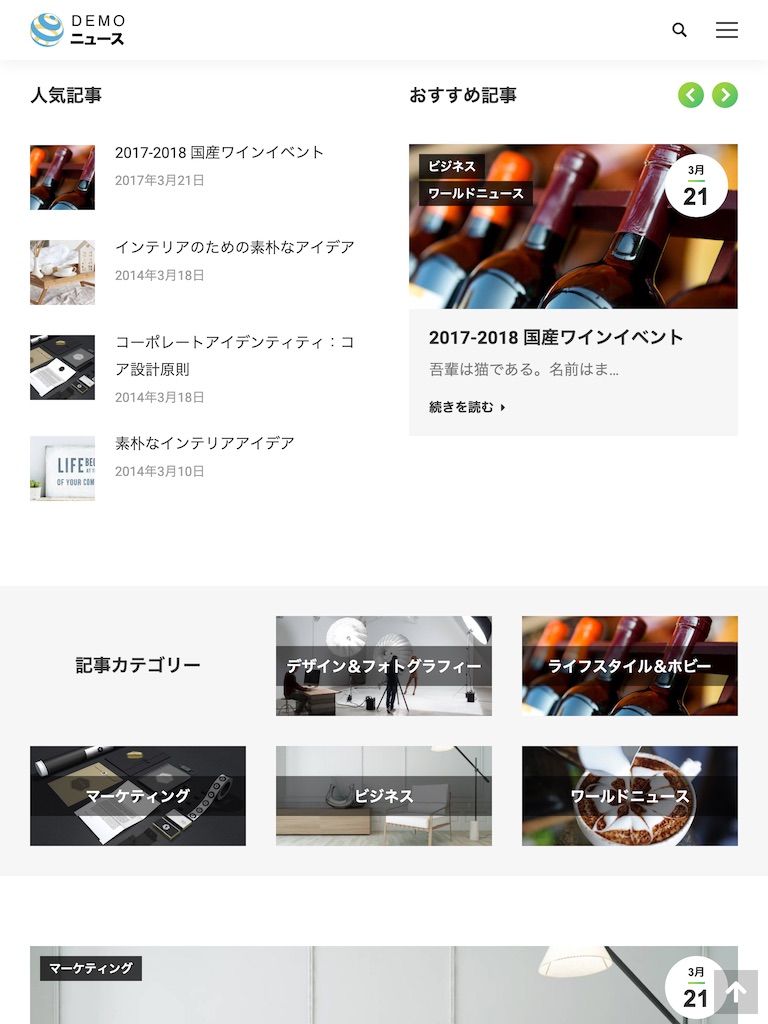Viewport: 768px width, 1024px height.
Task: Click the 3月21 date badge on the wine article
Action: click(697, 186)
